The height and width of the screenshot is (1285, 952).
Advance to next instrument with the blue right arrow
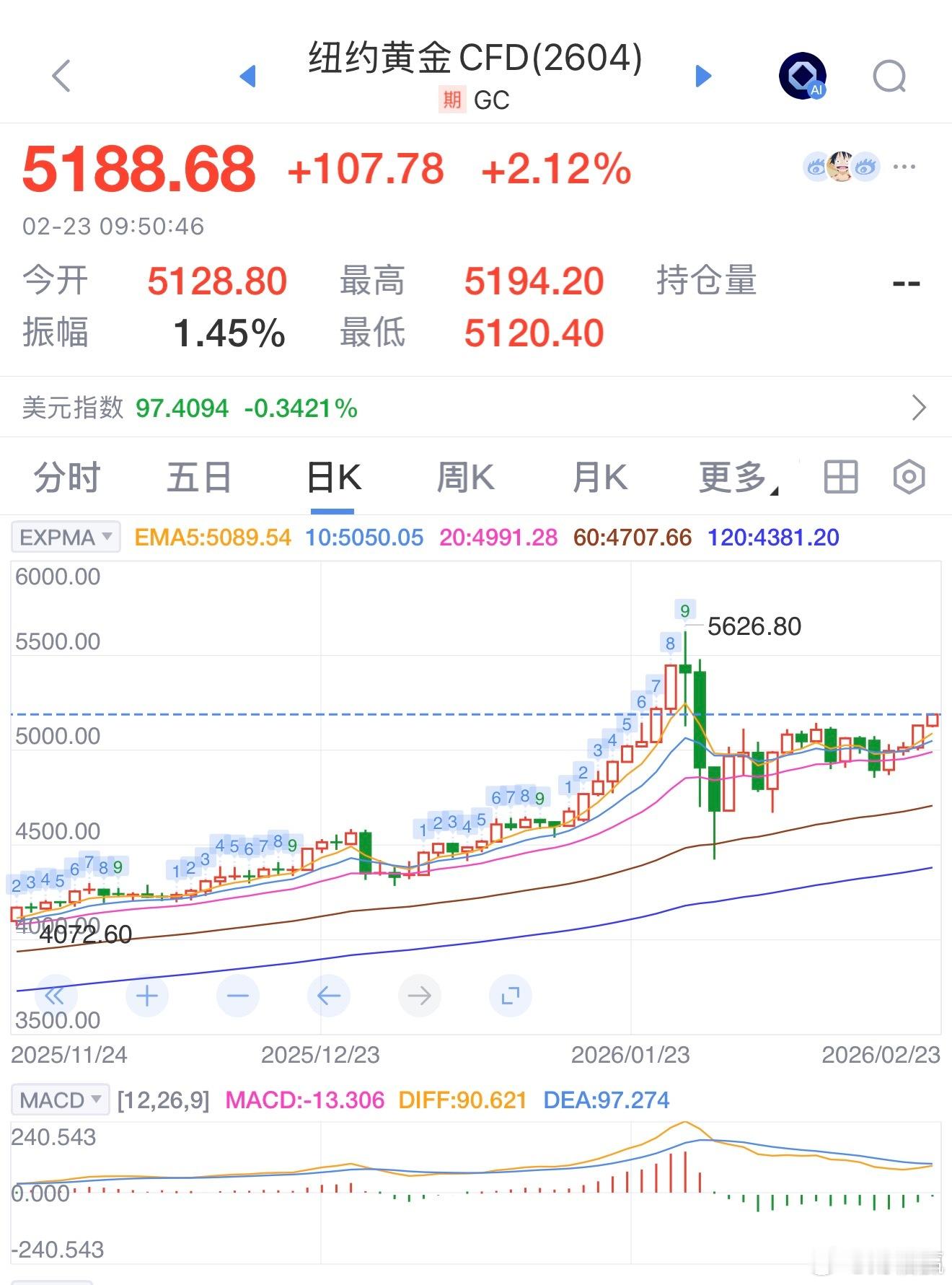(x=702, y=75)
